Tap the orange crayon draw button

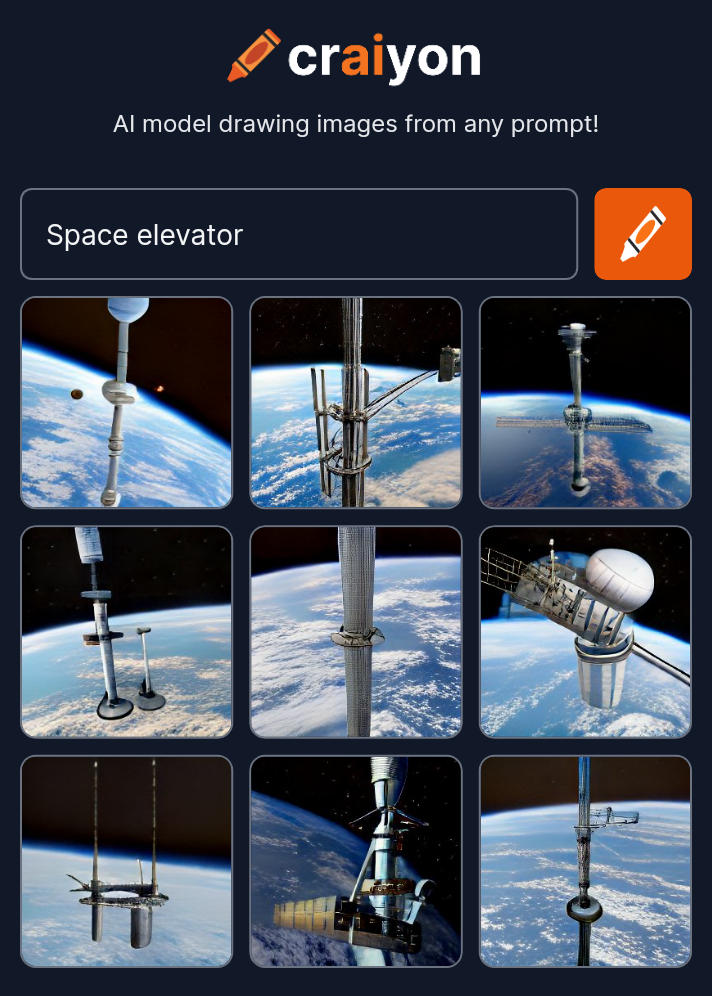click(x=642, y=234)
